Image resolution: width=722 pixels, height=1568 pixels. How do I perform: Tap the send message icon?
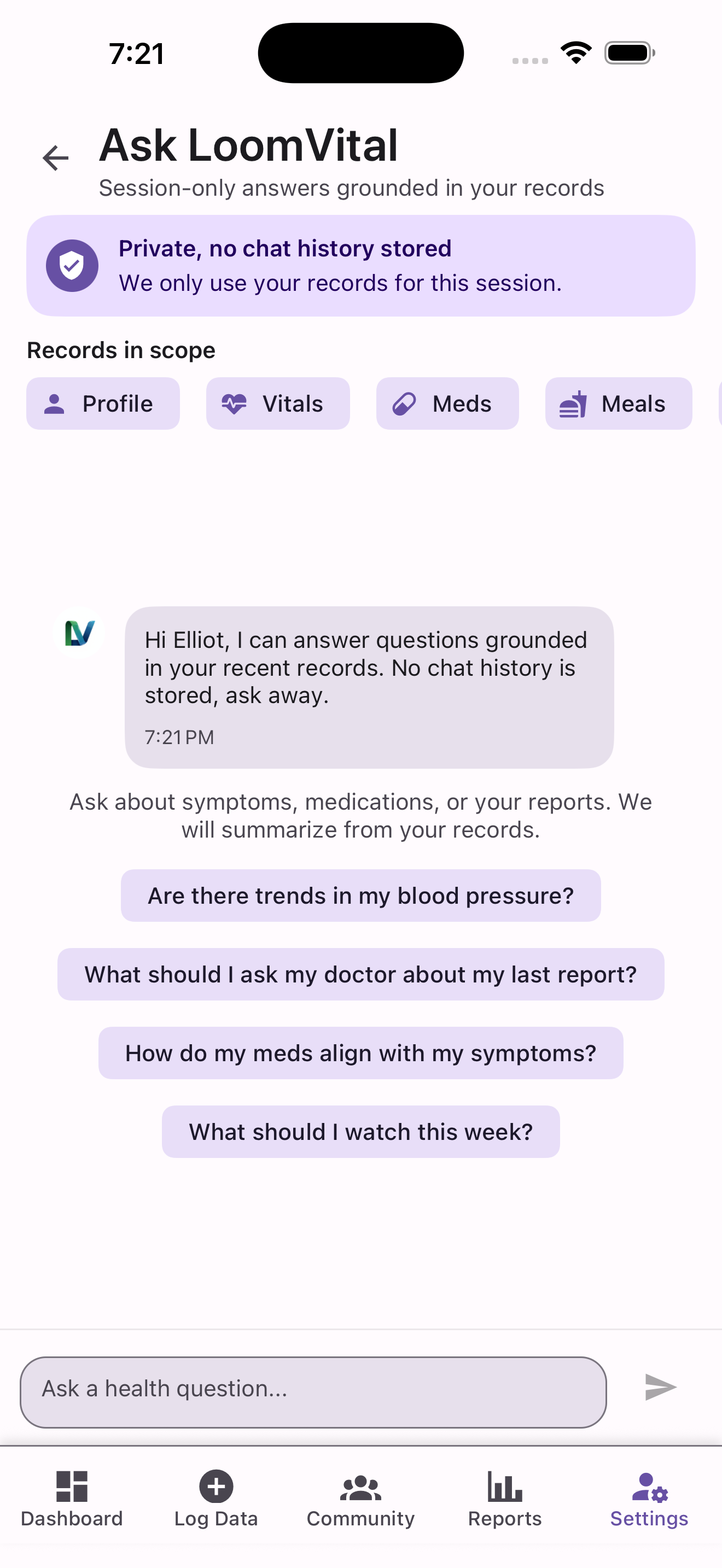click(660, 1387)
